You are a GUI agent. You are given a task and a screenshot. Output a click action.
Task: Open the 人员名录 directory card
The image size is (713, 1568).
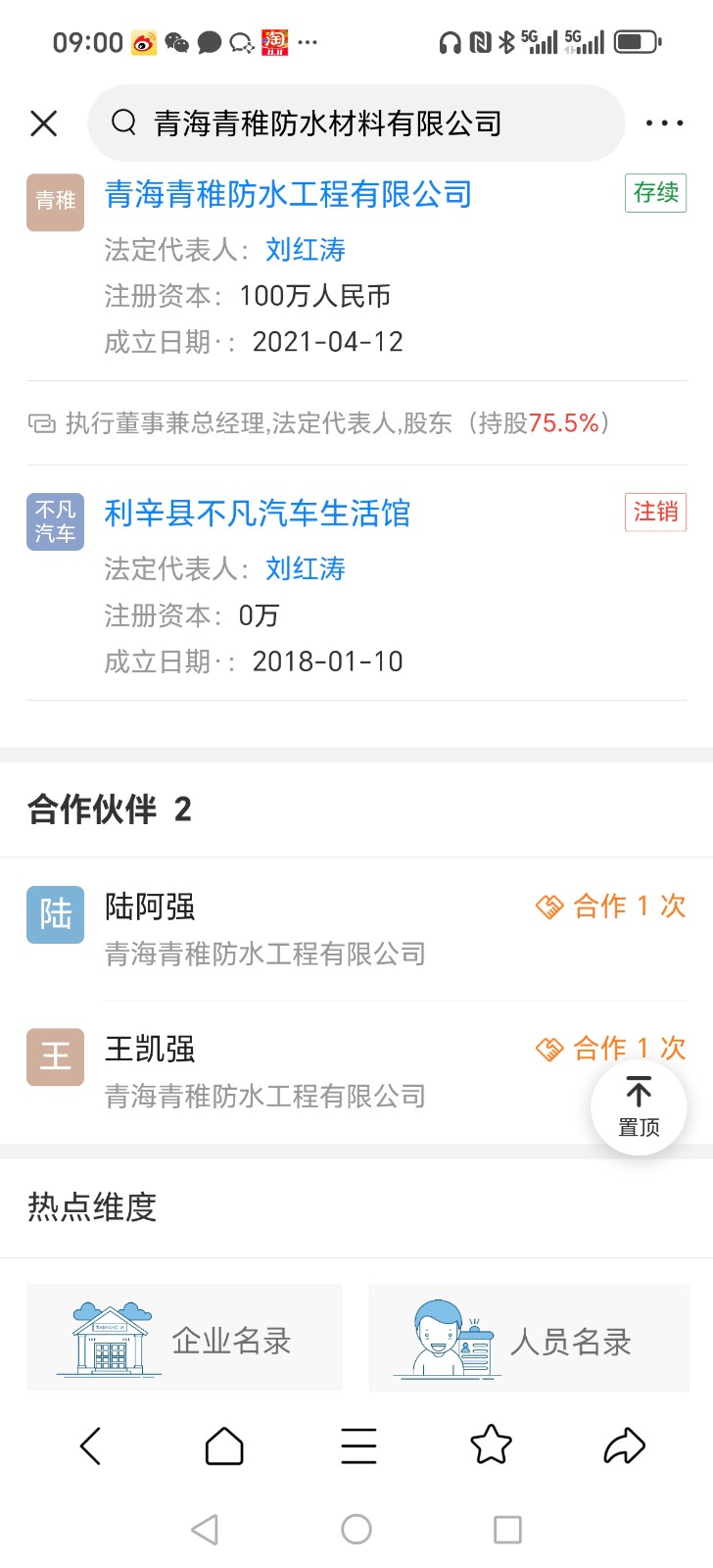[x=529, y=1339]
